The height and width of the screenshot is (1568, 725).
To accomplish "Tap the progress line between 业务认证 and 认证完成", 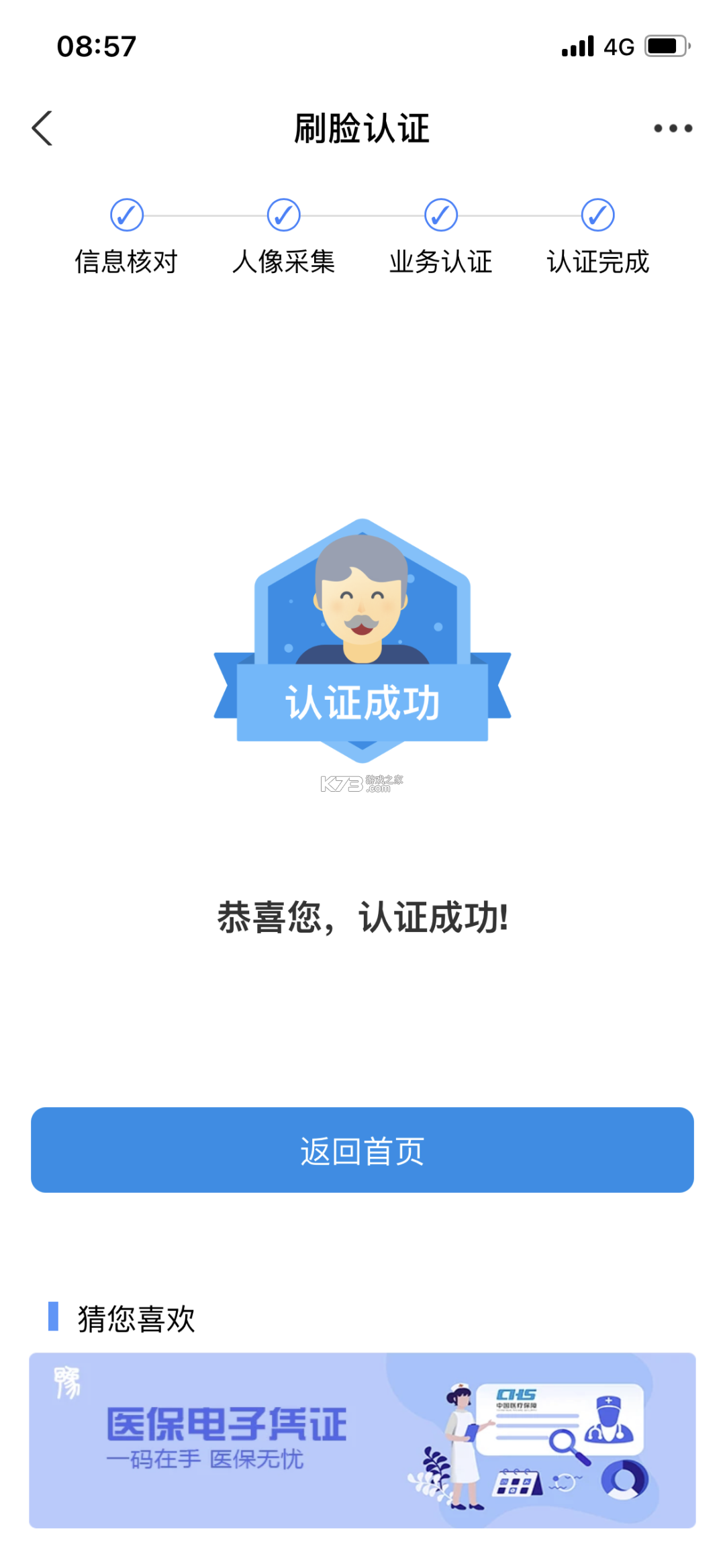I will pos(518,215).
